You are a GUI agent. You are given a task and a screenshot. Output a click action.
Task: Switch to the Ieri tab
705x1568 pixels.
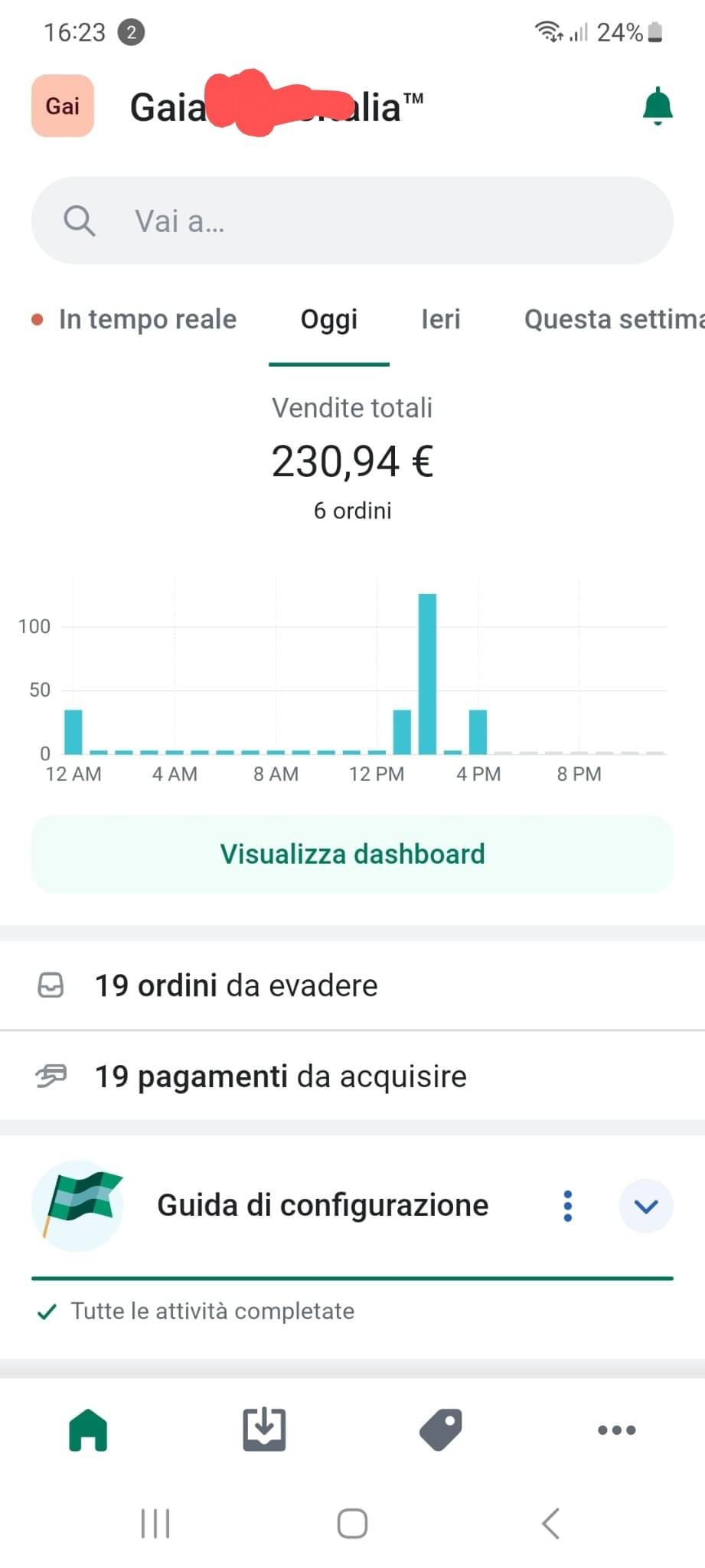point(441,319)
